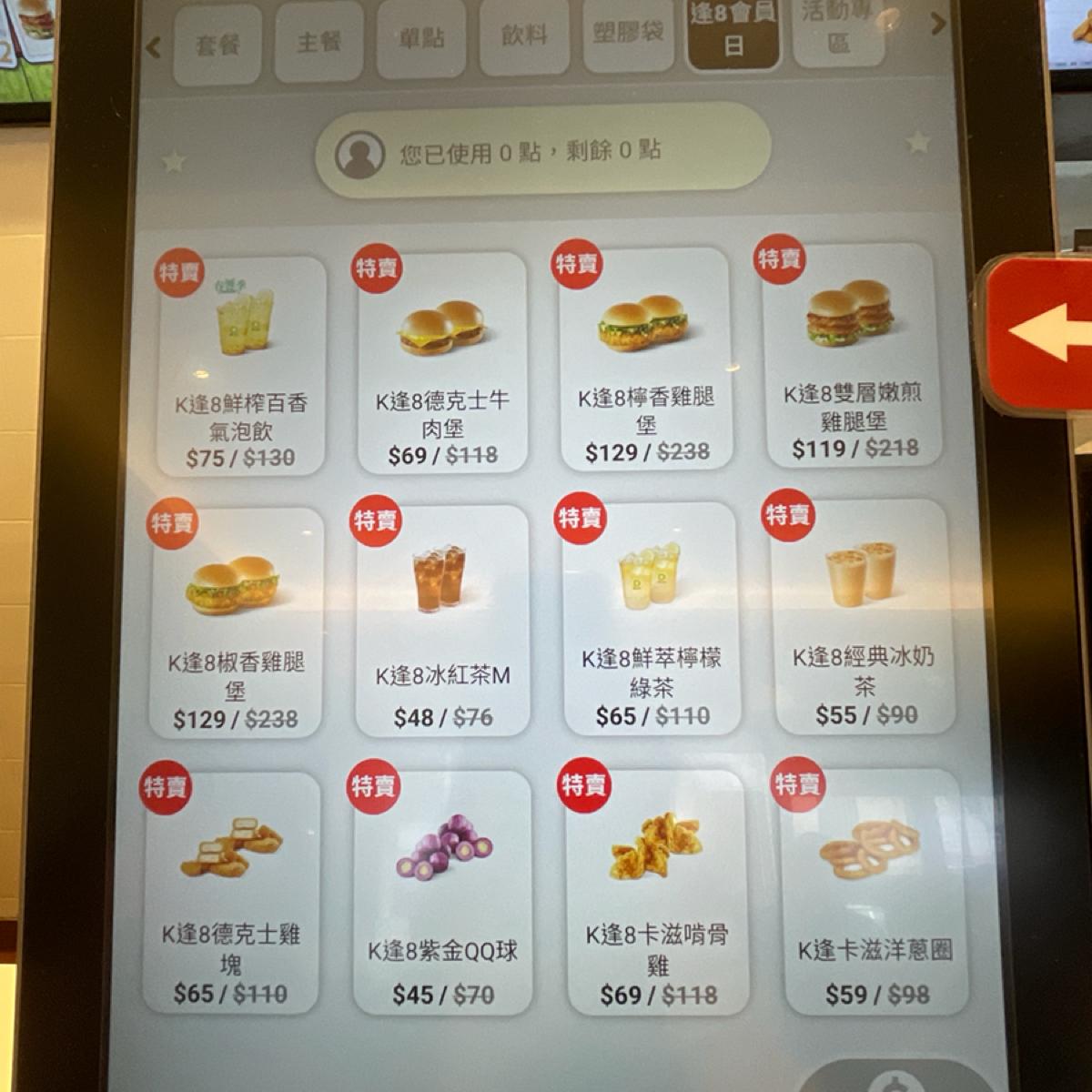Open the 單點 category tab

point(421,38)
